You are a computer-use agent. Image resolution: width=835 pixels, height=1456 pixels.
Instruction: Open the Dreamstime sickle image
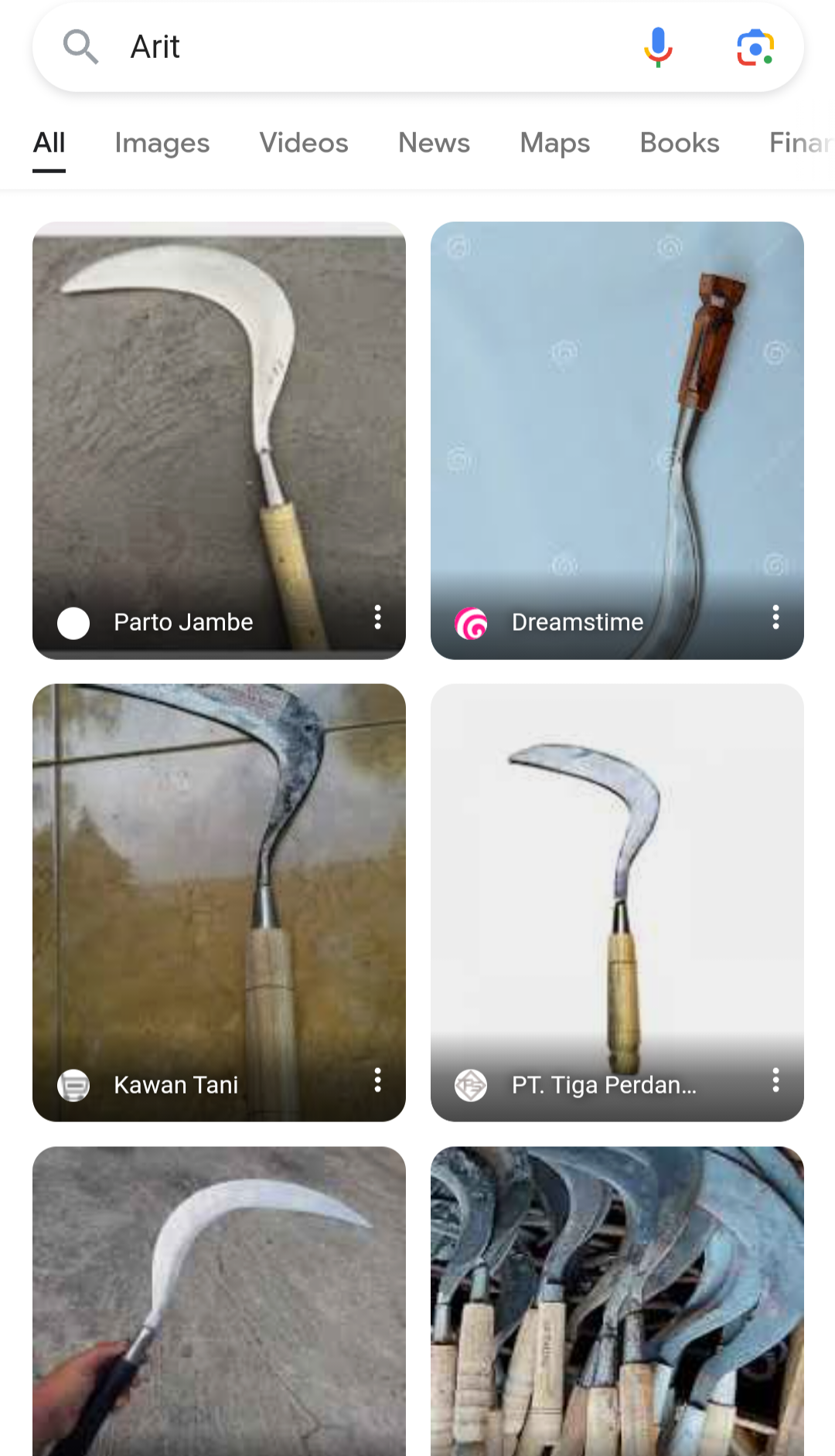[617, 417]
